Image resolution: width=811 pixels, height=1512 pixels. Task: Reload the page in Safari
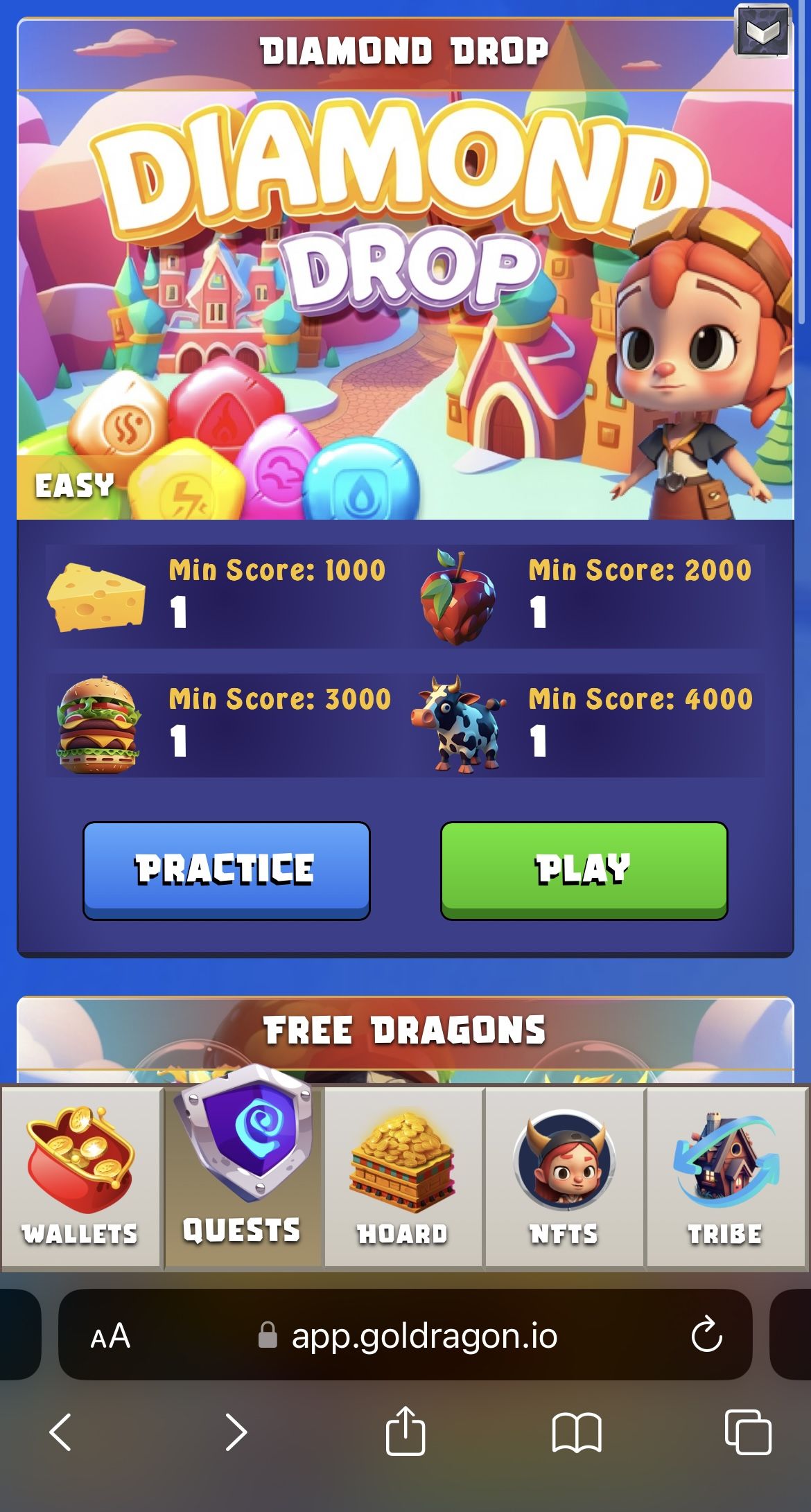point(706,1334)
